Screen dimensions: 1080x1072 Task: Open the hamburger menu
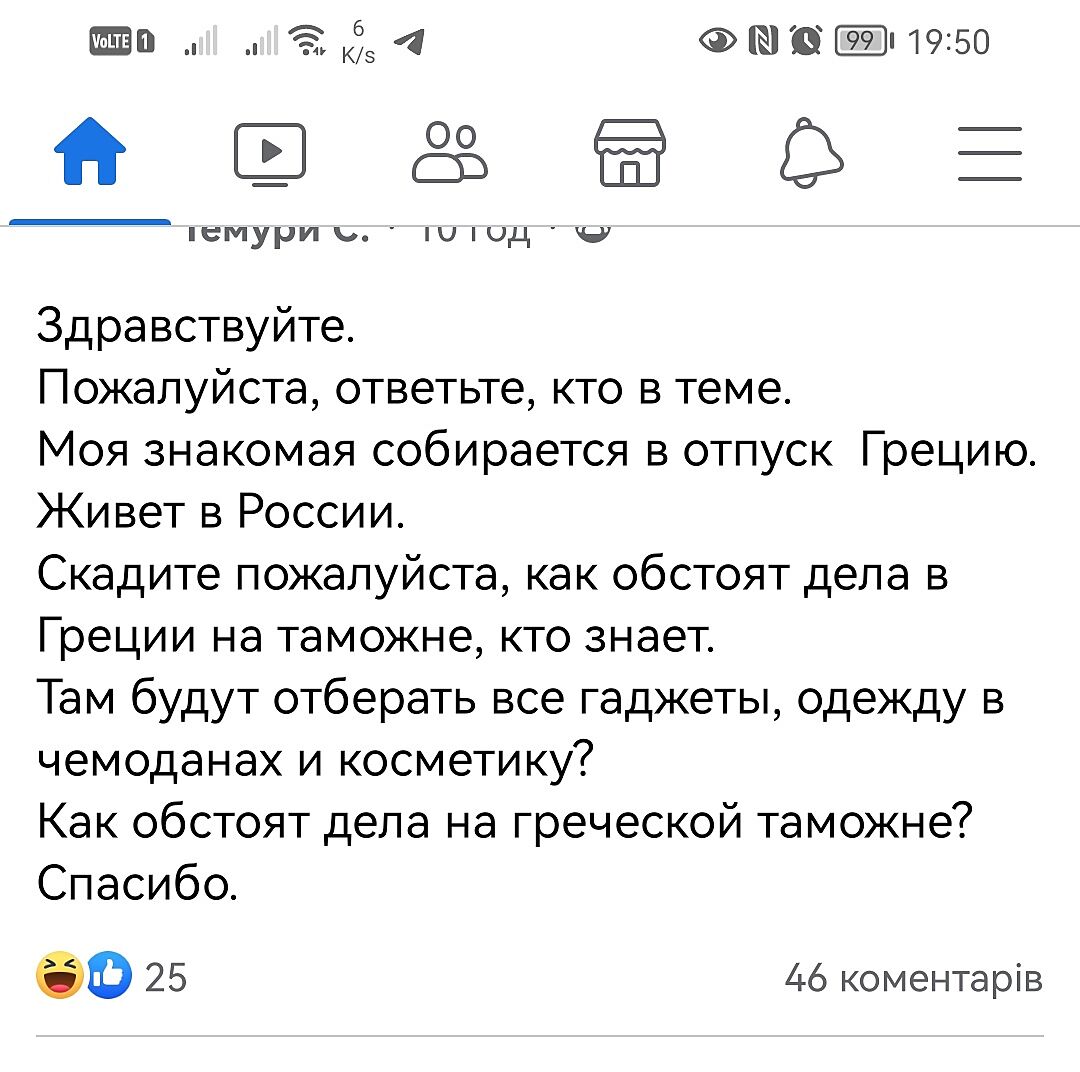pos(989,154)
